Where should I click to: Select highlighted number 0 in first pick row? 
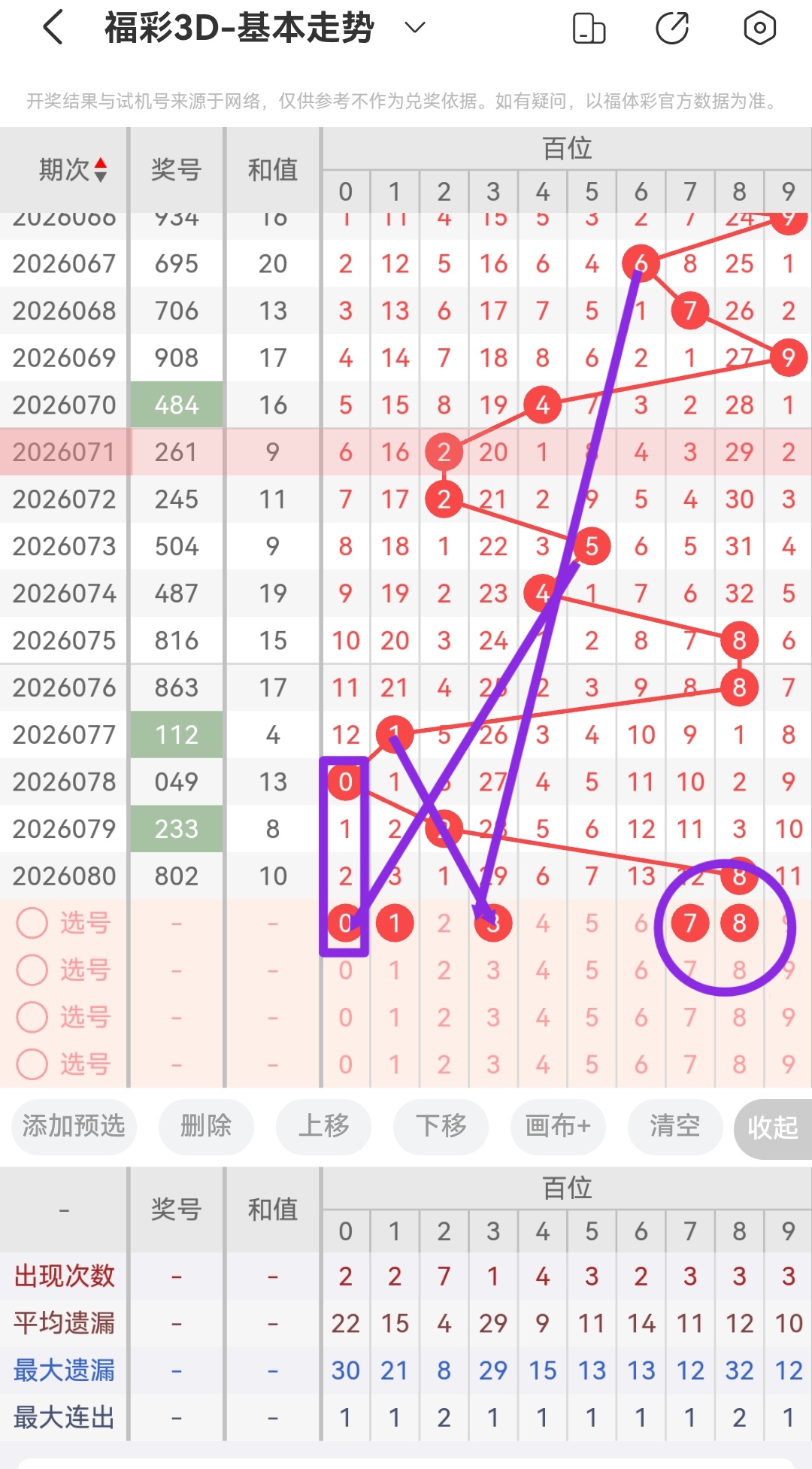(345, 922)
